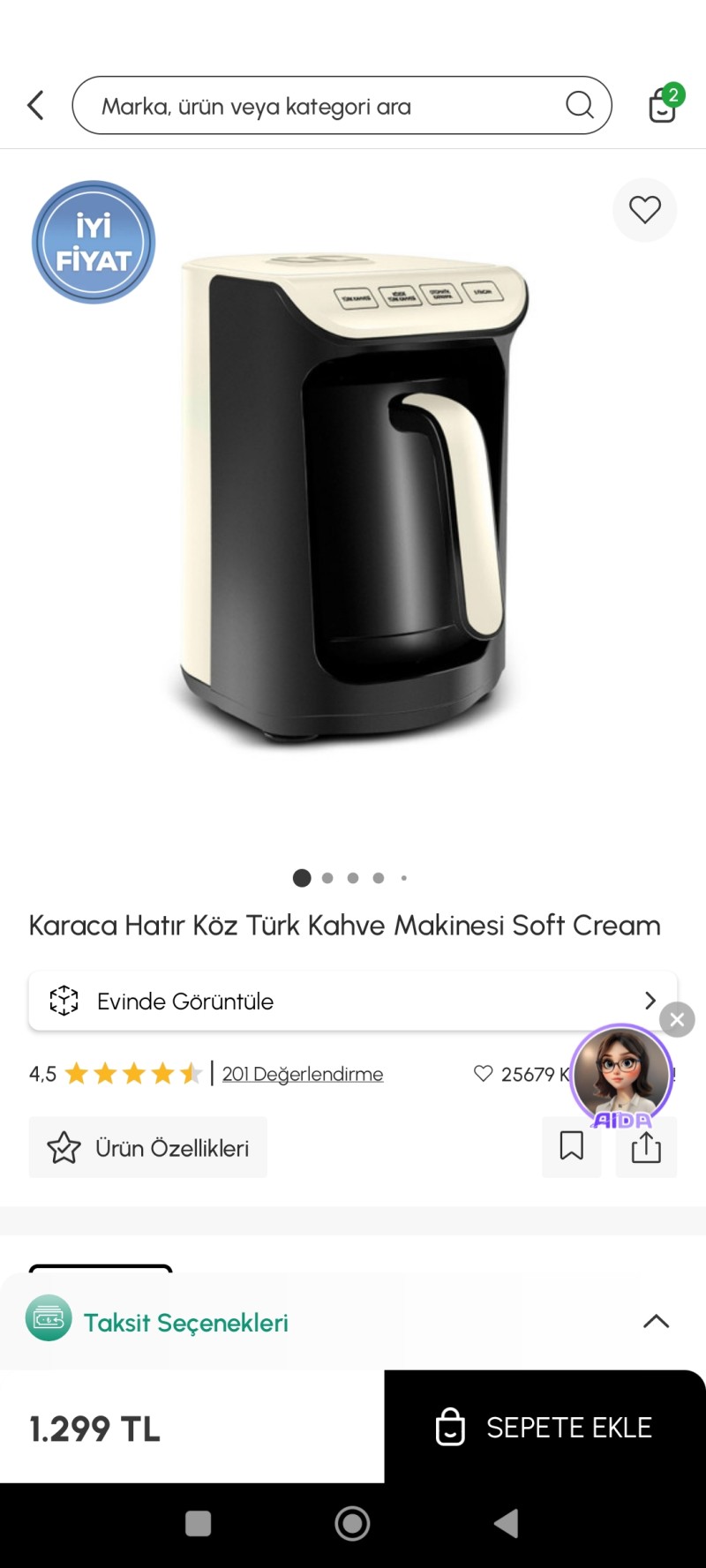The width and height of the screenshot is (706, 1568).
Task: Share this product
Action: [646, 1148]
